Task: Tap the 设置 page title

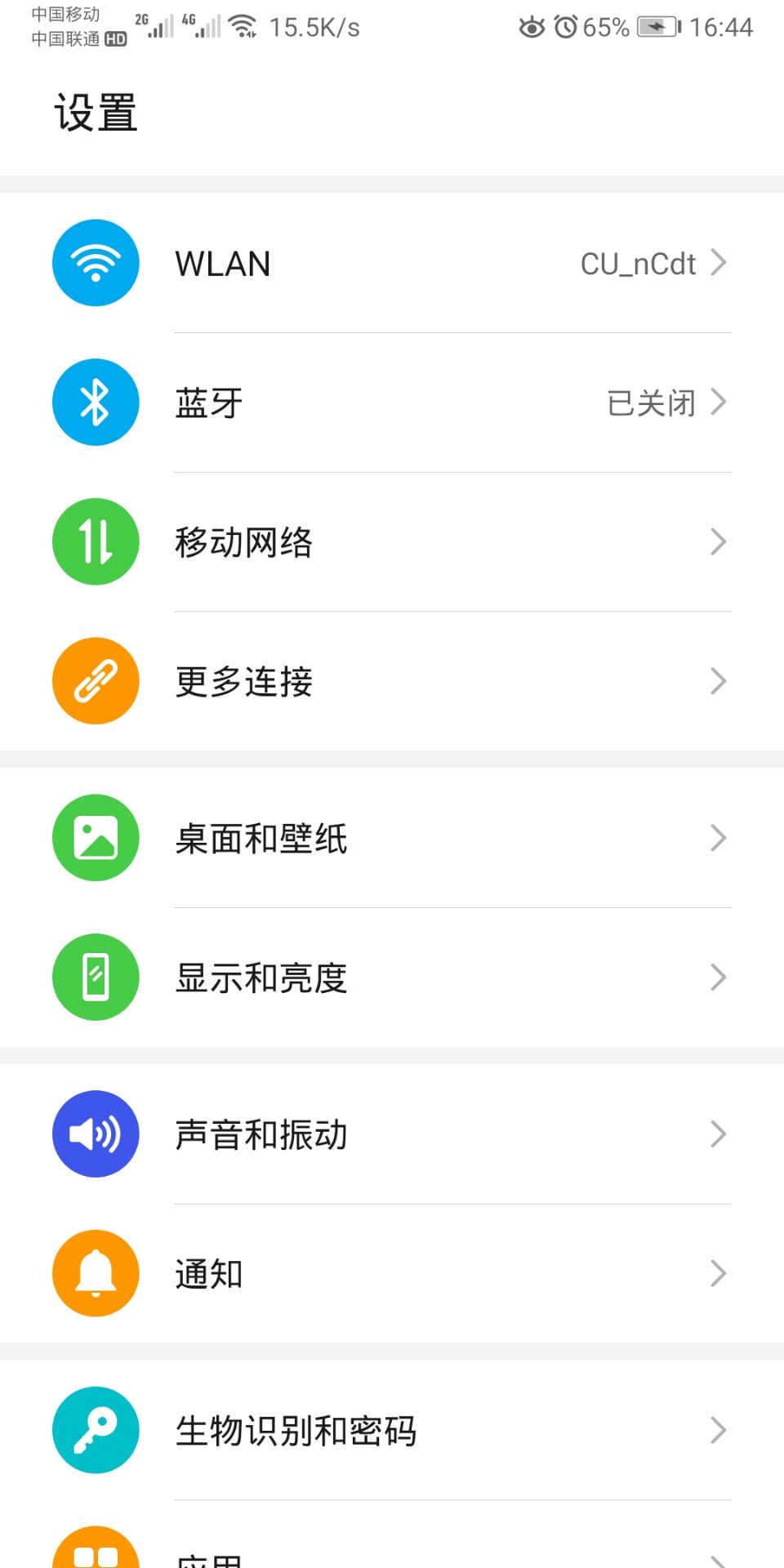Action: 96,113
